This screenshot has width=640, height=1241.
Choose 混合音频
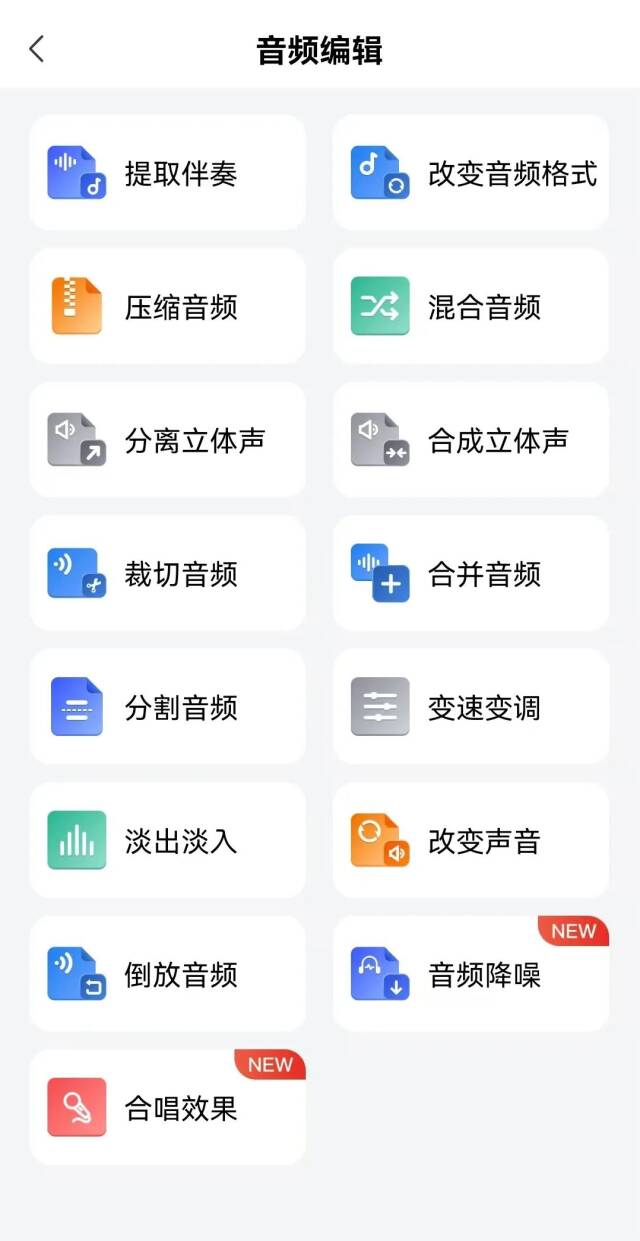(x=471, y=306)
